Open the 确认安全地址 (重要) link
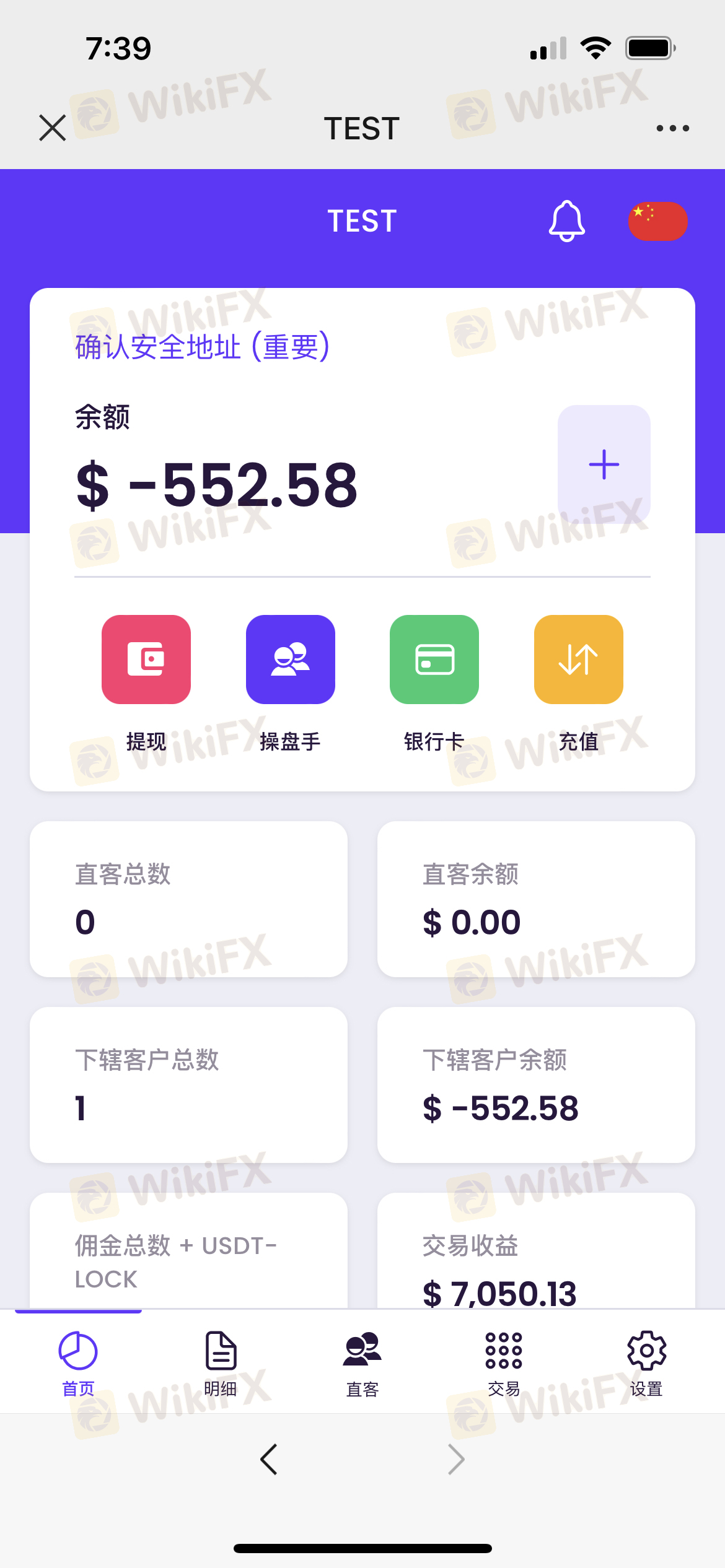This screenshot has width=725, height=1568. click(202, 347)
